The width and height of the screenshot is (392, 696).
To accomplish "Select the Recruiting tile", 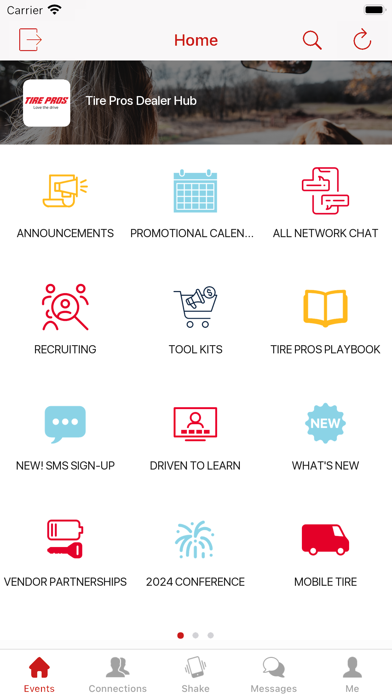I will 65,319.
